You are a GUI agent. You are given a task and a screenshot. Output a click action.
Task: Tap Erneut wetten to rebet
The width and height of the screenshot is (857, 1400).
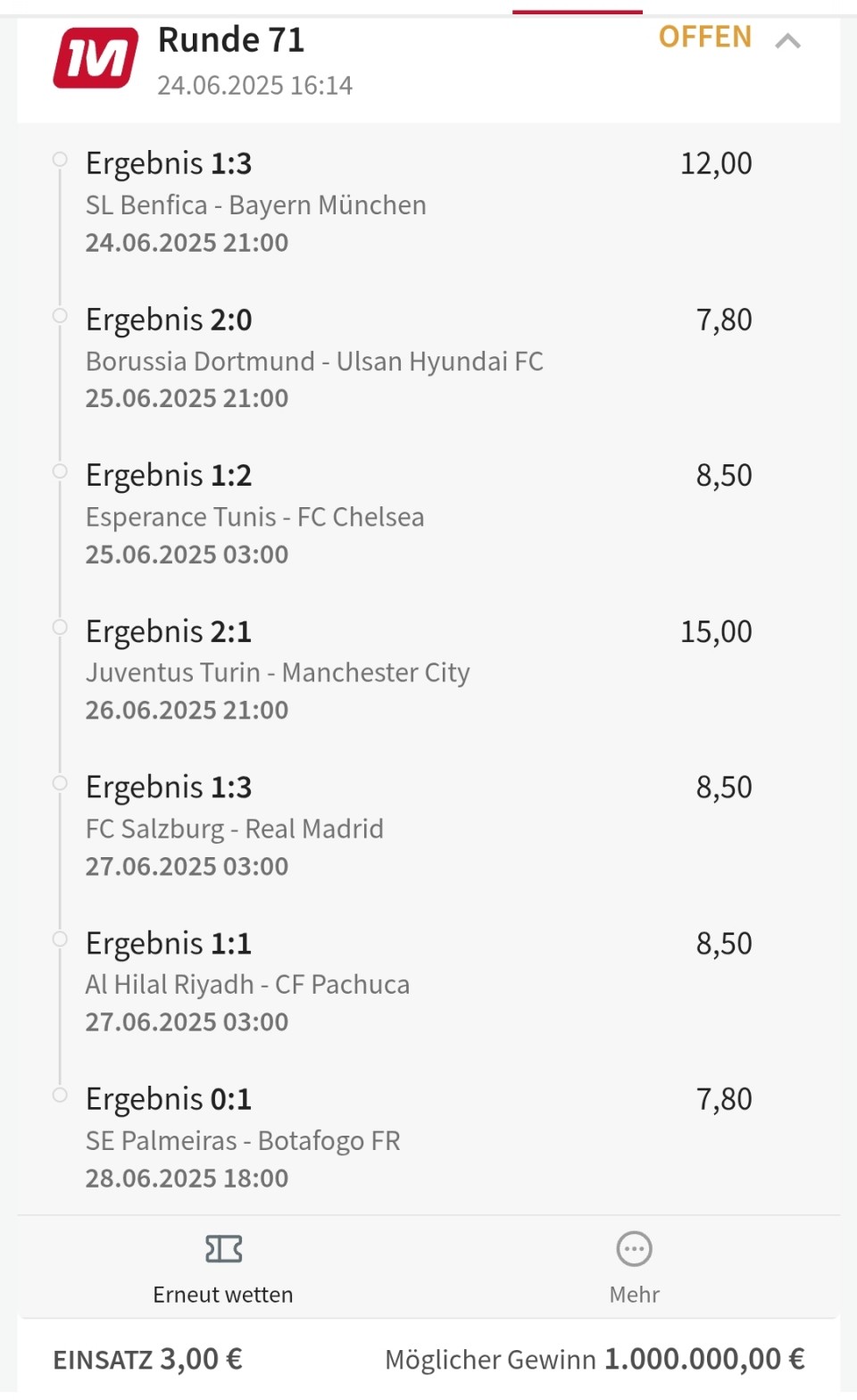coord(223,1269)
